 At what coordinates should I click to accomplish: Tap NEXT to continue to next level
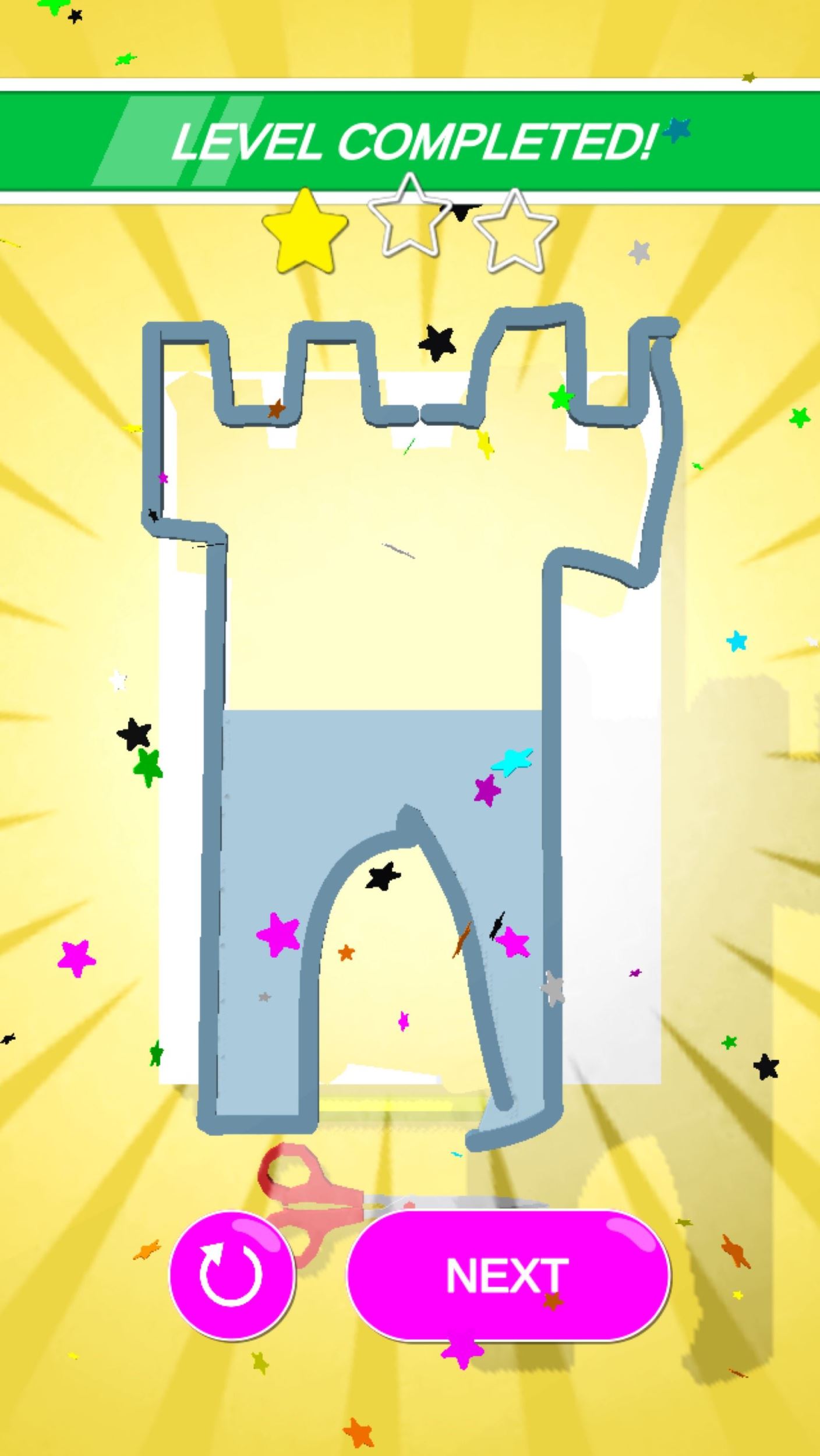[508, 1275]
